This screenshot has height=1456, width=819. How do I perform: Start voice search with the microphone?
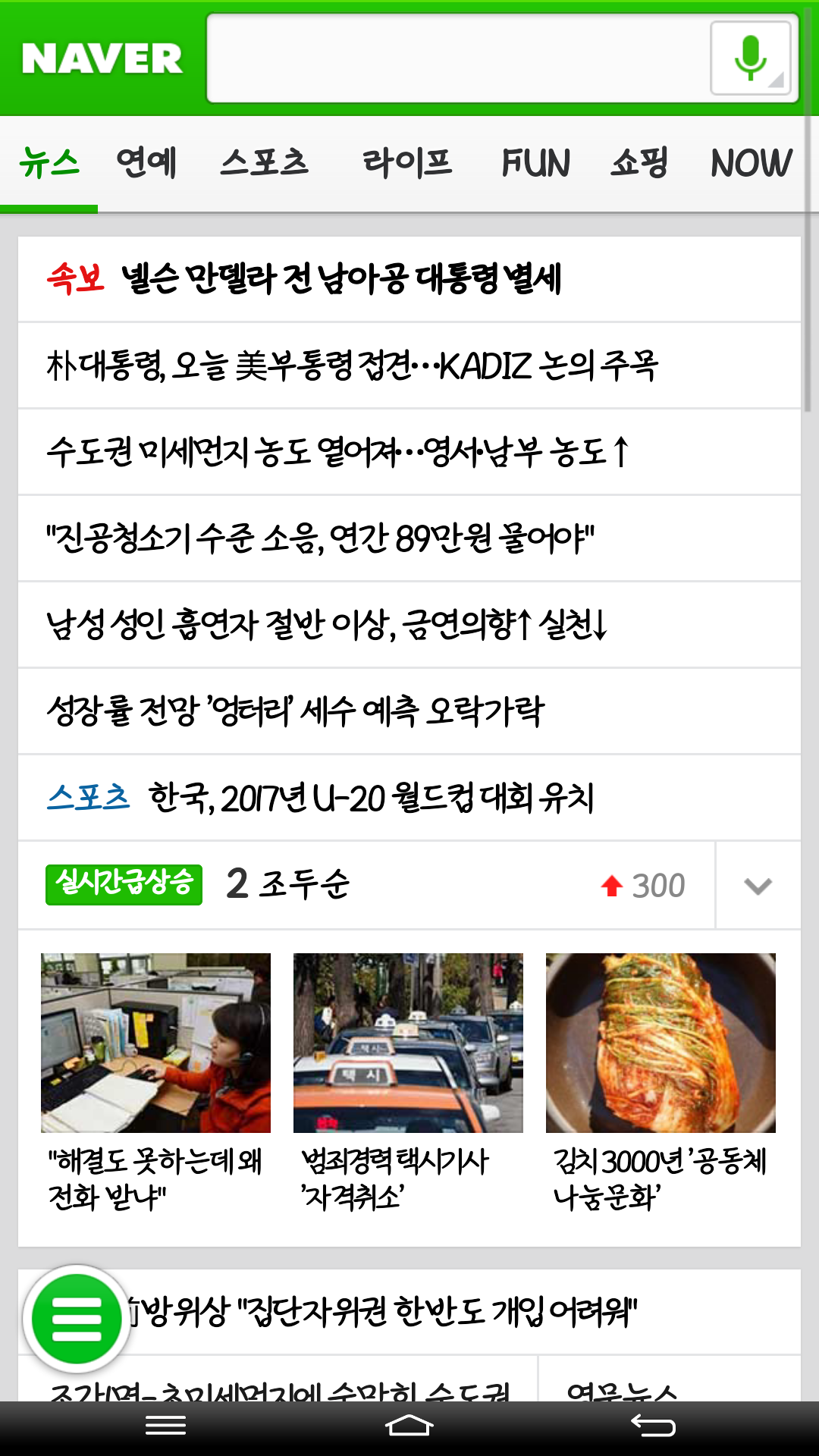751,58
